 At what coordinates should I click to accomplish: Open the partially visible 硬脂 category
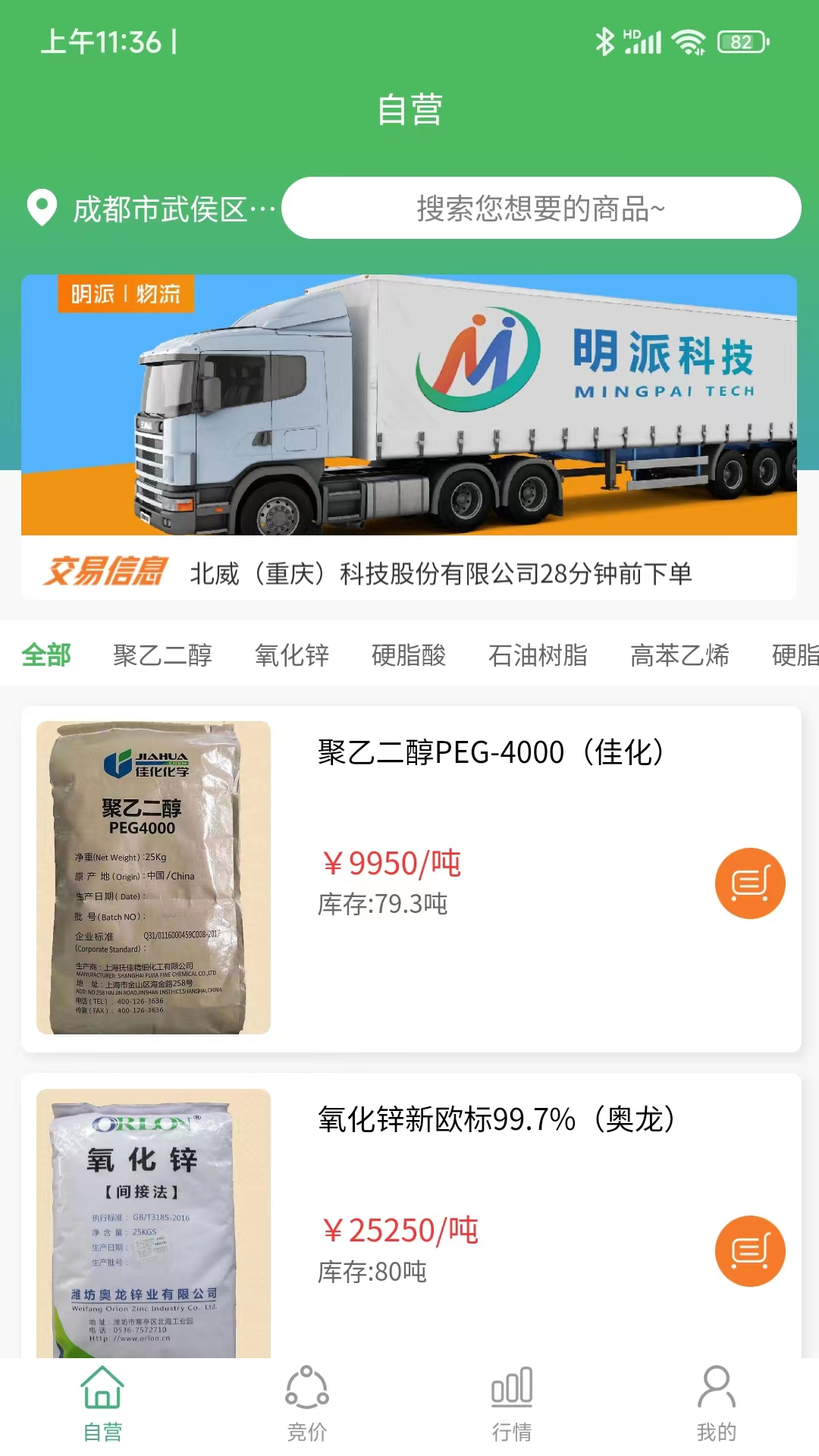796,654
